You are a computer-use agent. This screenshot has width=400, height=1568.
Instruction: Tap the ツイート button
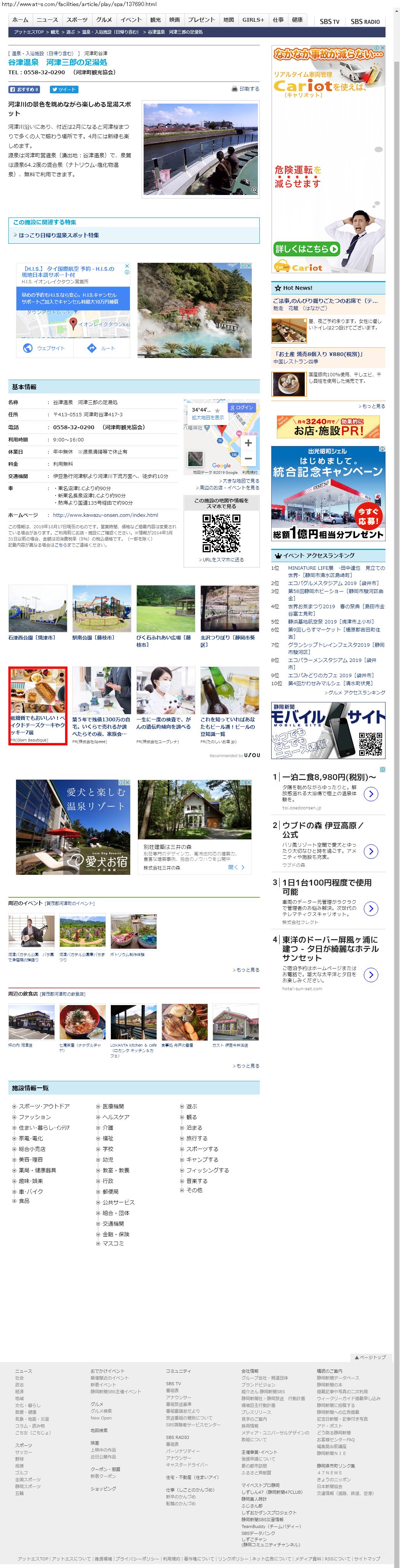point(64,90)
